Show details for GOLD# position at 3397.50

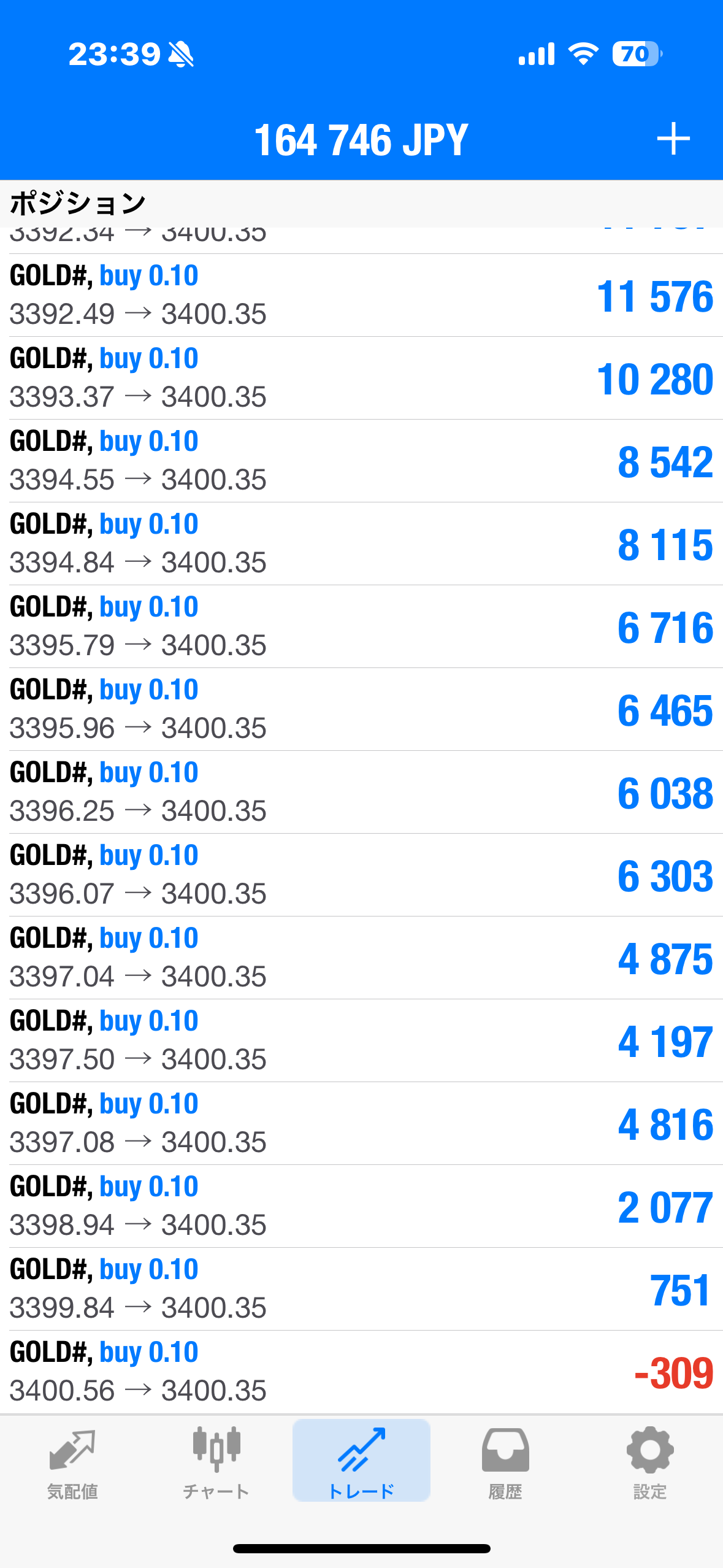(361, 1041)
